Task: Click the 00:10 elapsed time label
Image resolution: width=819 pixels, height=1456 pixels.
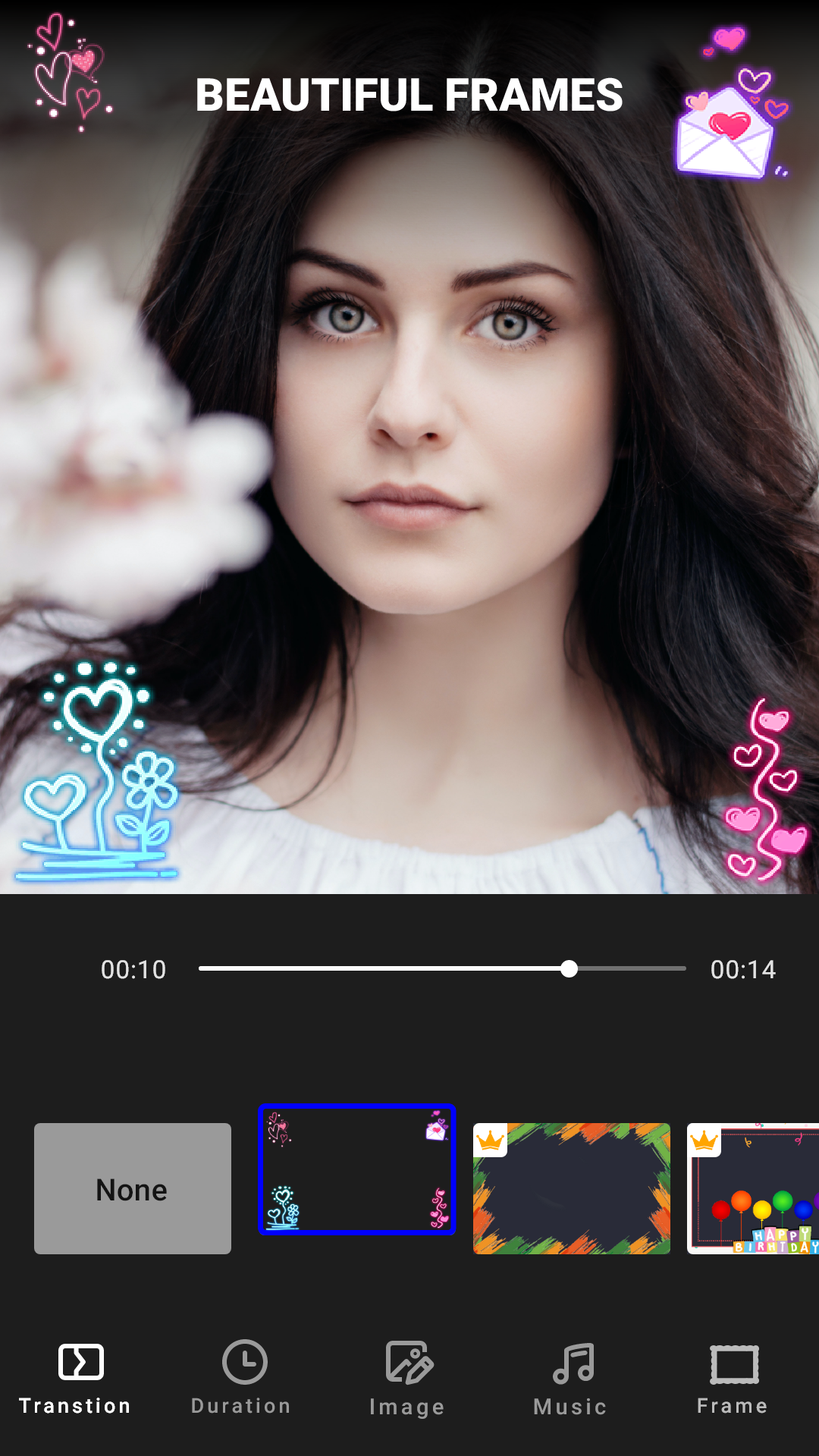Action: coord(134,968)
